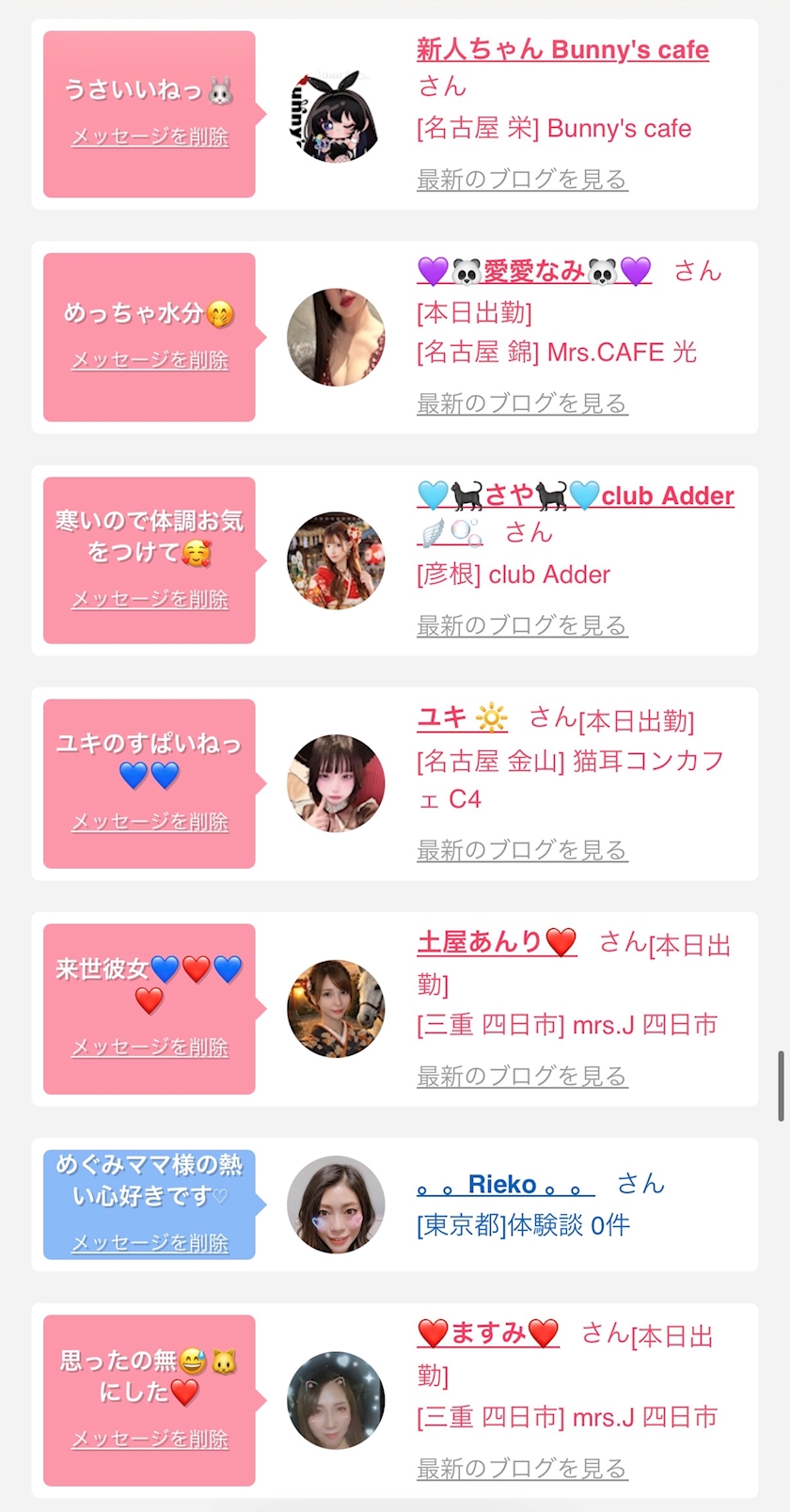Delete the めぐみママ様の熱い心好きです message
The height and width of the screenshot is (1512, 790).
150,1243
